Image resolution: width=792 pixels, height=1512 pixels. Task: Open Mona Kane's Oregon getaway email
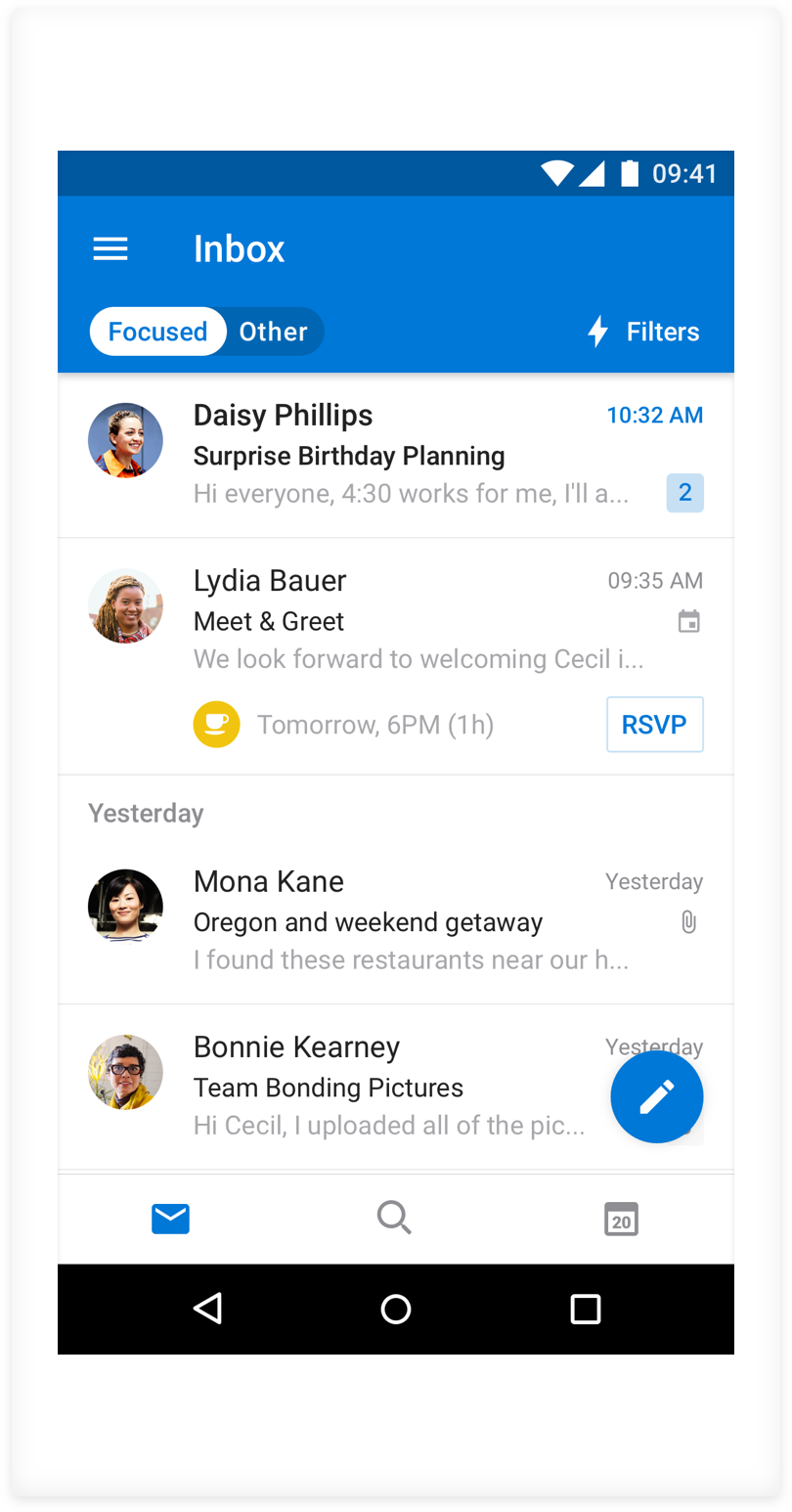point(391,919)
